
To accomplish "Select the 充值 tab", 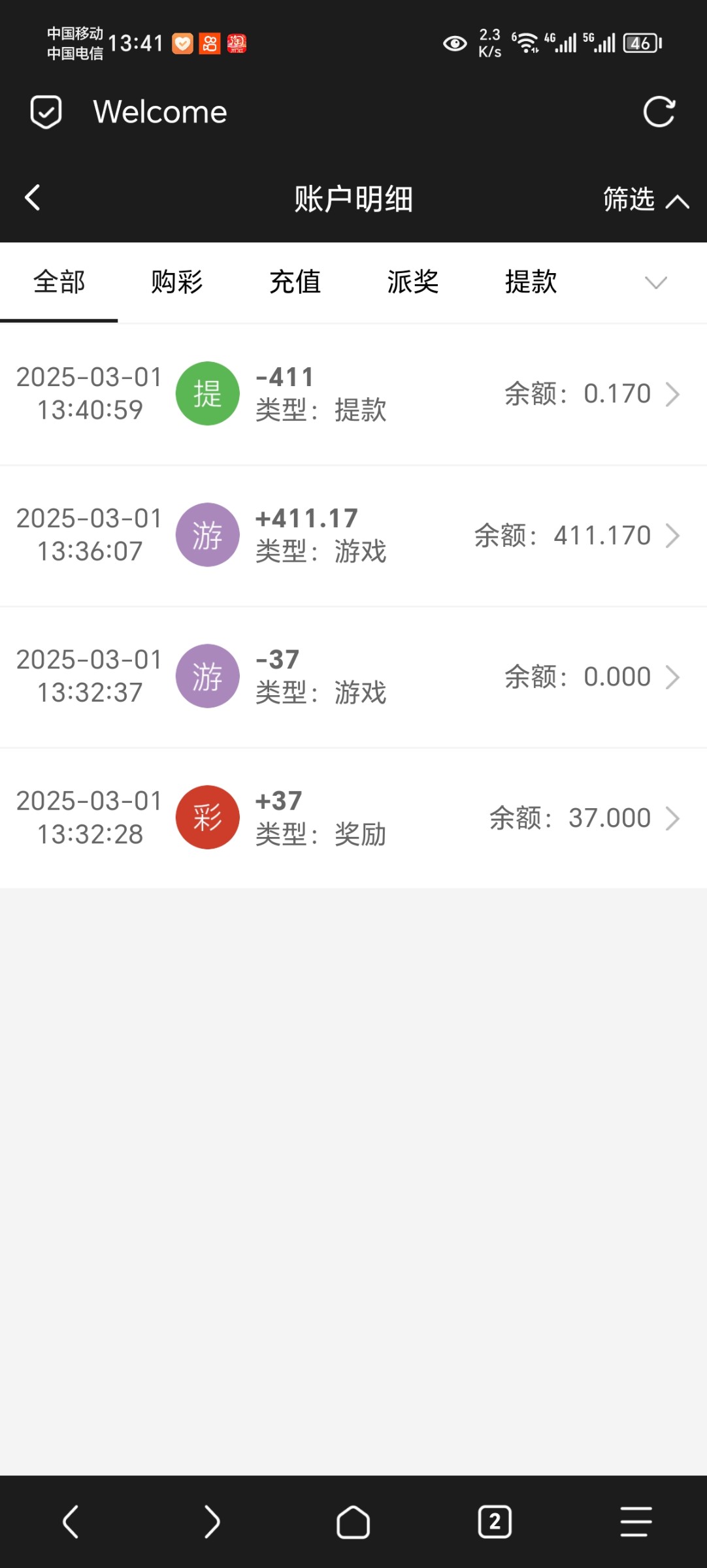I will pyautogui.click(x=295, y=282).
